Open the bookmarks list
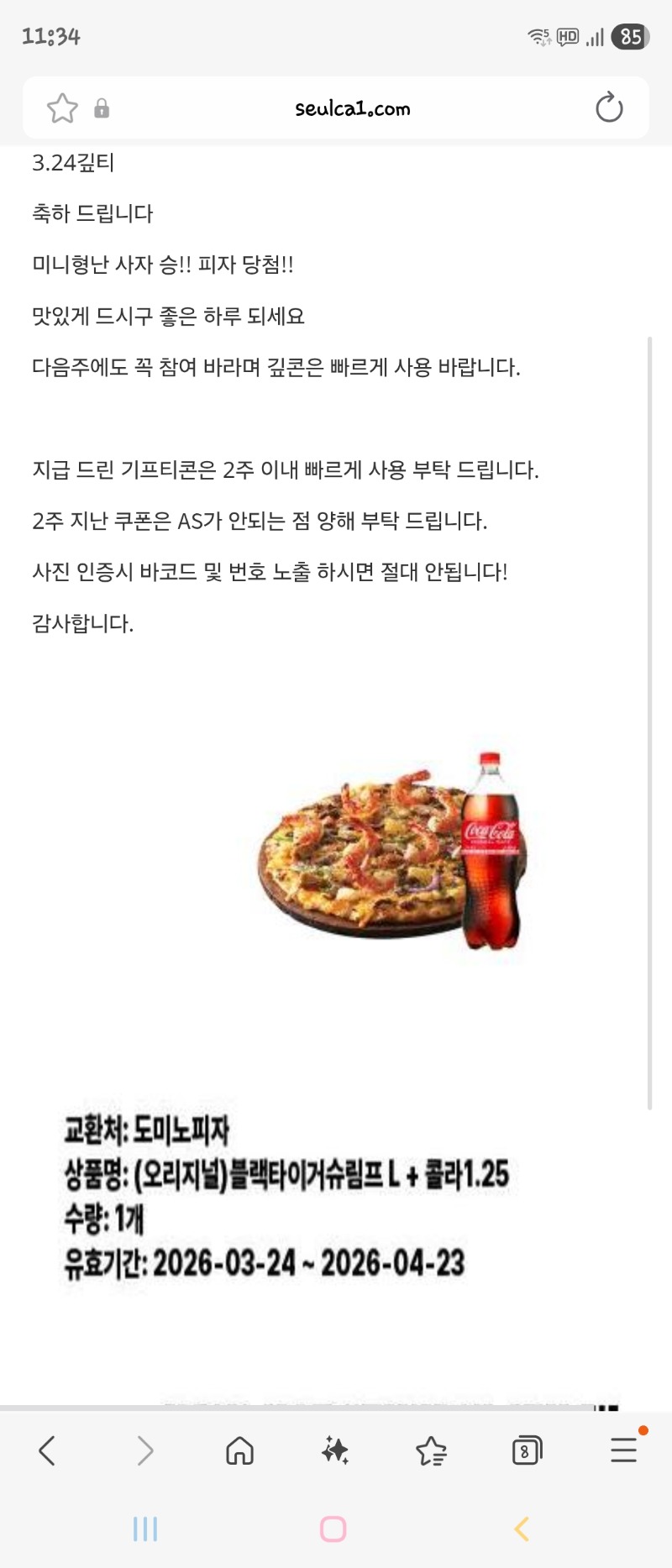Image resolution: width=672 pixels, height=1568 pixels. pos(431,1450)
